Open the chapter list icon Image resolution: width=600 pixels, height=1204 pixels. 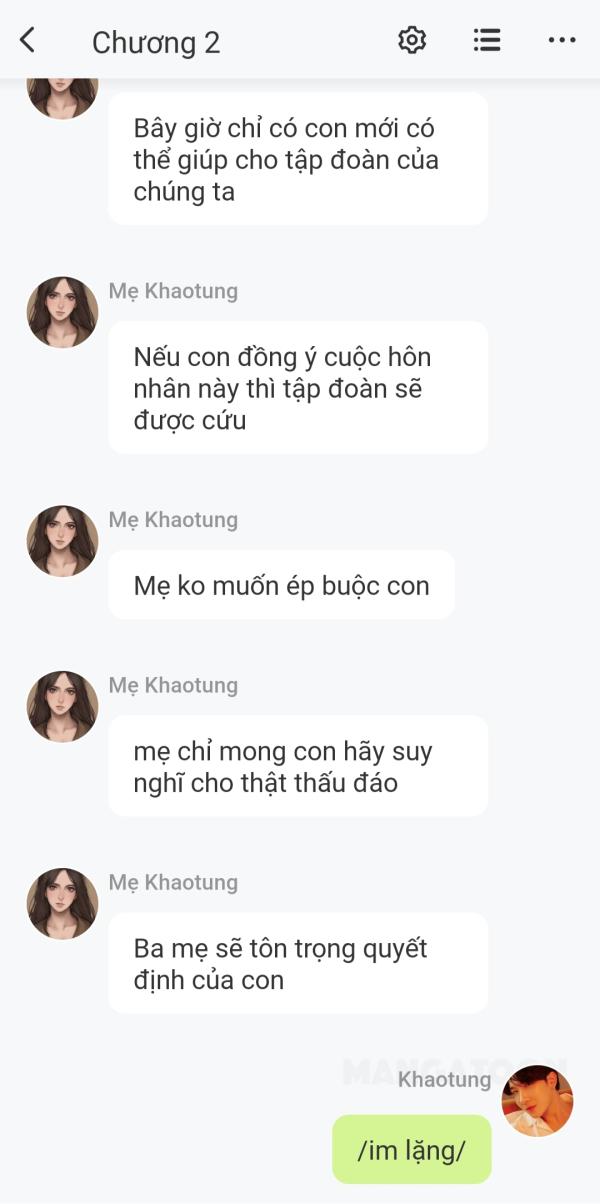[x=487, y=40]
